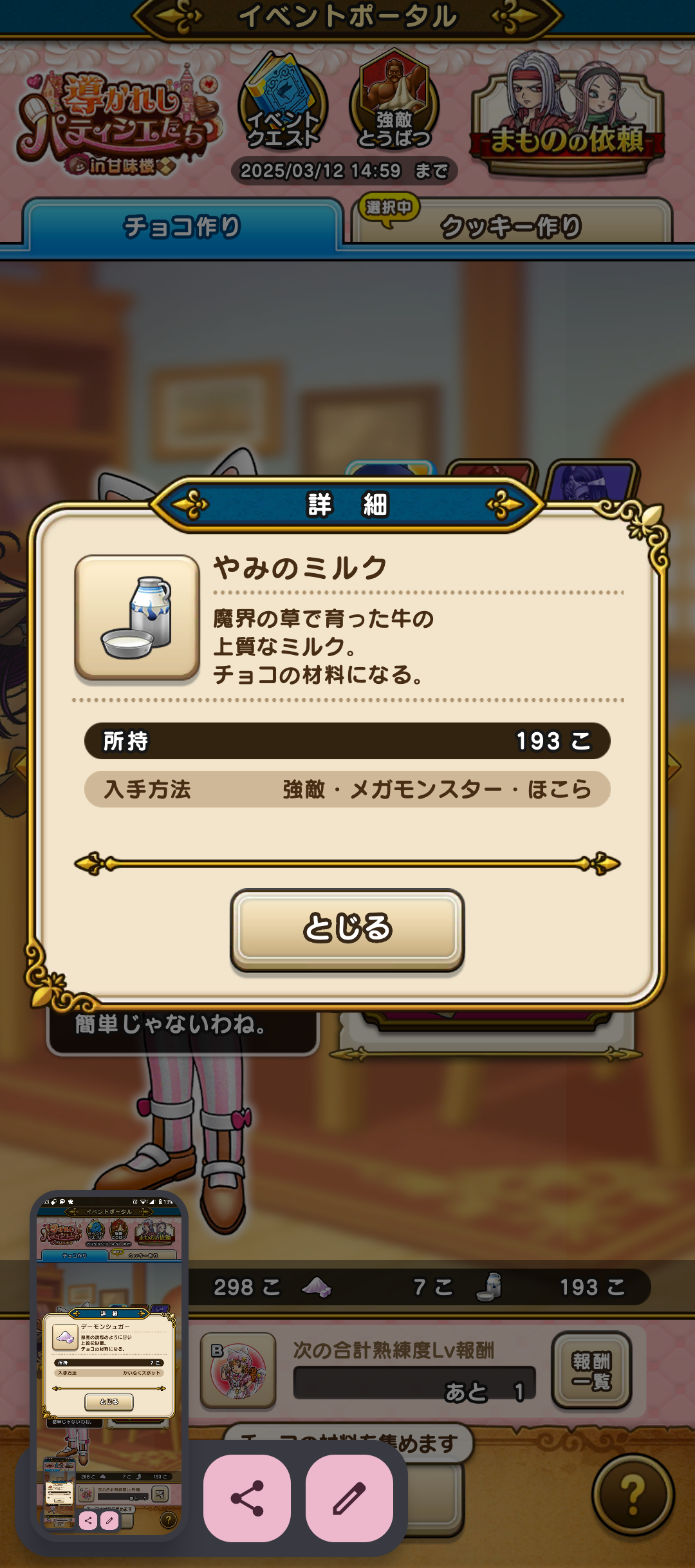The image size is (695, 1568).
Task: Open the screenshot preview thumbnail
Action: click(x=109, y=1365)
